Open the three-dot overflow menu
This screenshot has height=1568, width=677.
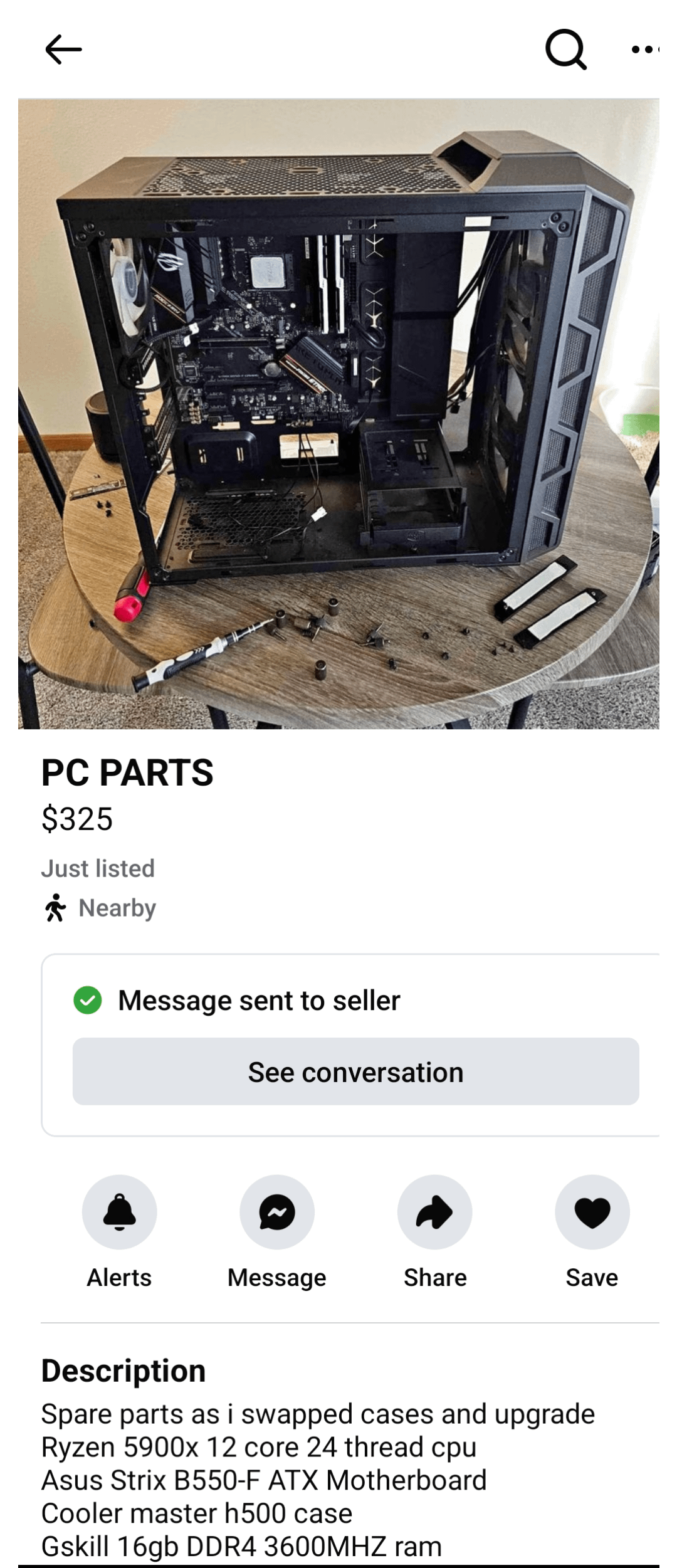point(644,50)
